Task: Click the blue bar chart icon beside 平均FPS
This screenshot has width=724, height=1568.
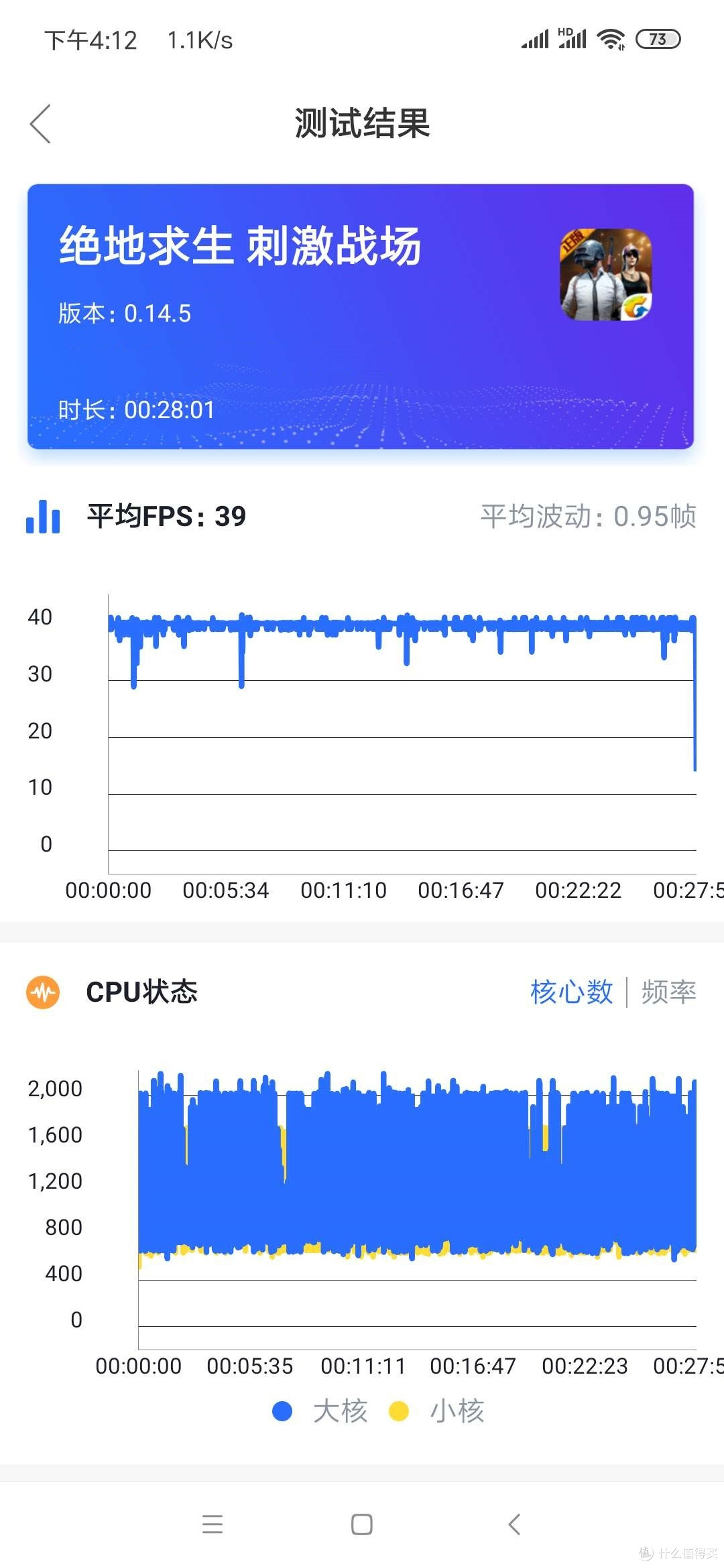Action: point(42,516)
